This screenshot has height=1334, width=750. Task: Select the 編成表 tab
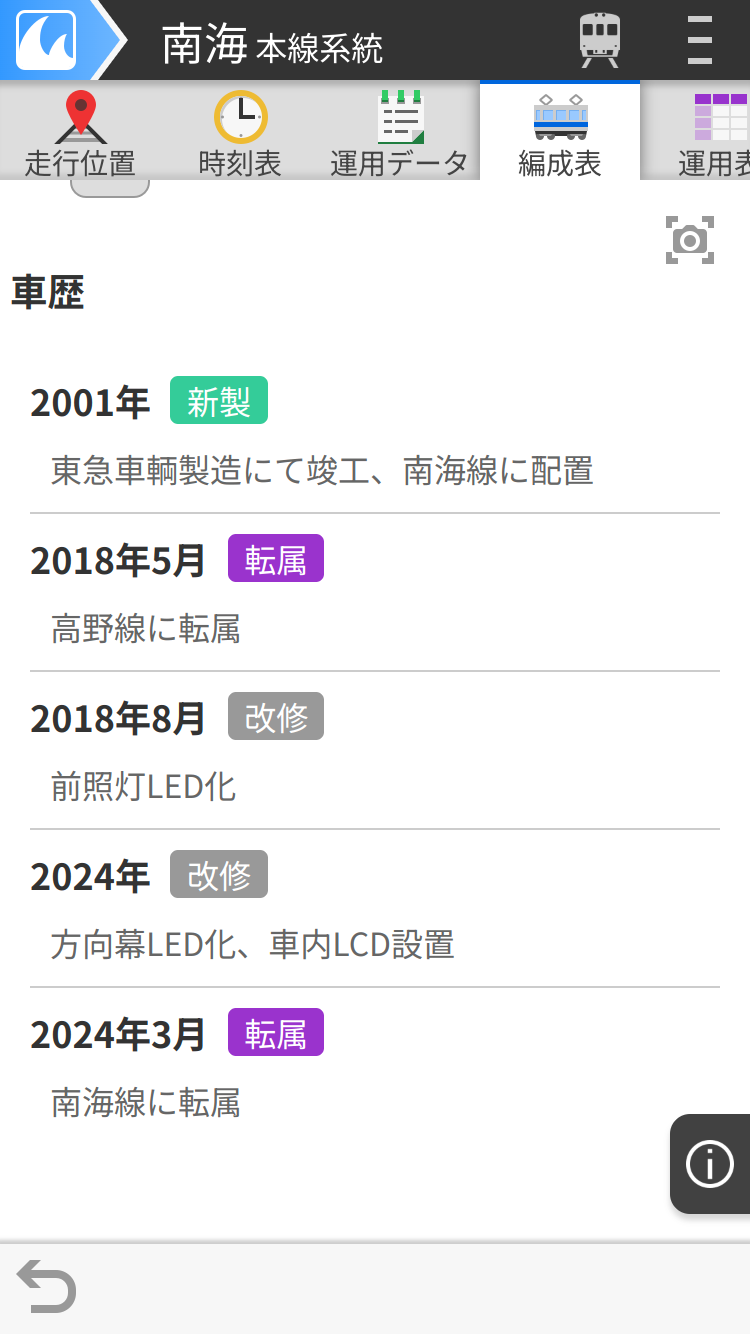(560, 133)
